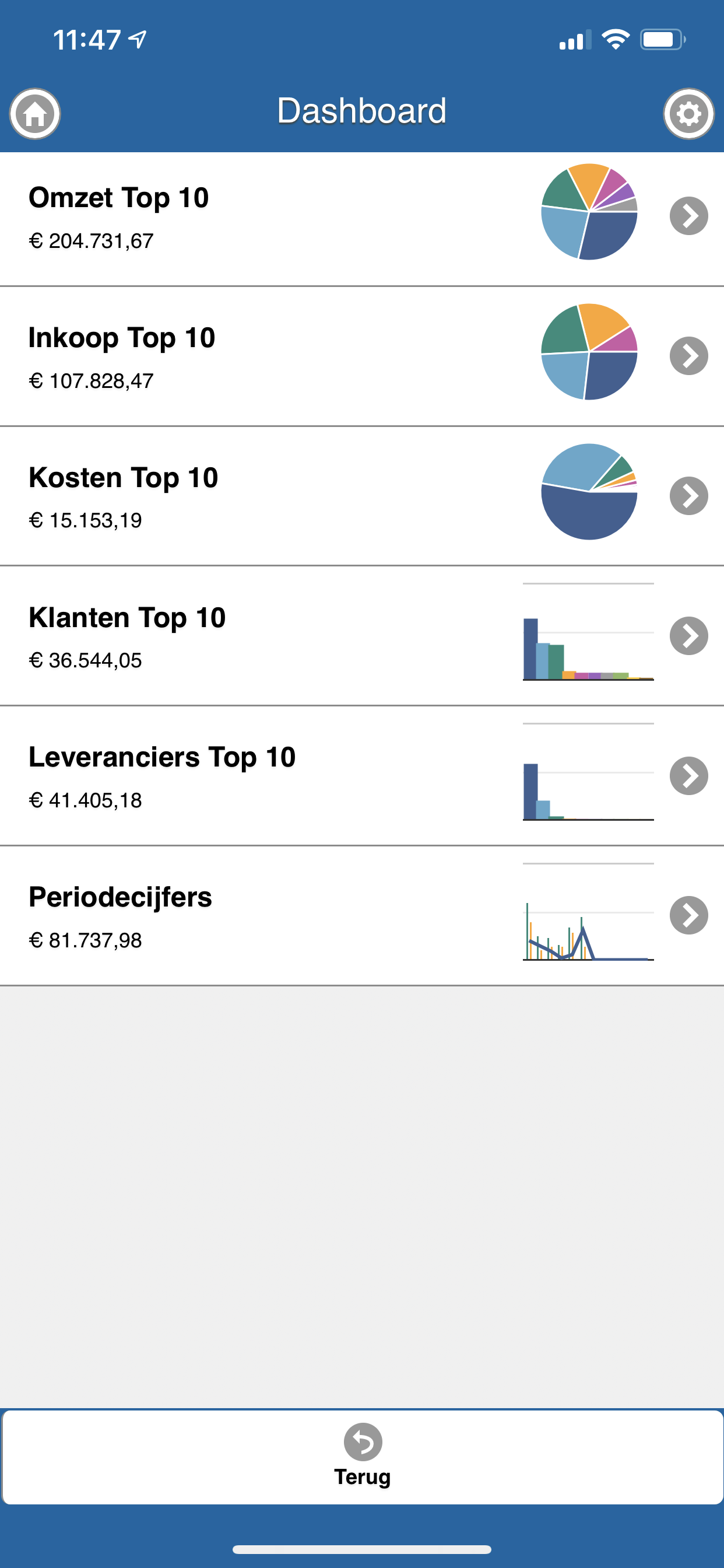View Inkoop Top 10 breakdown
The image size is (724, 1568).
pyautogui.click(x=688, y=356)
